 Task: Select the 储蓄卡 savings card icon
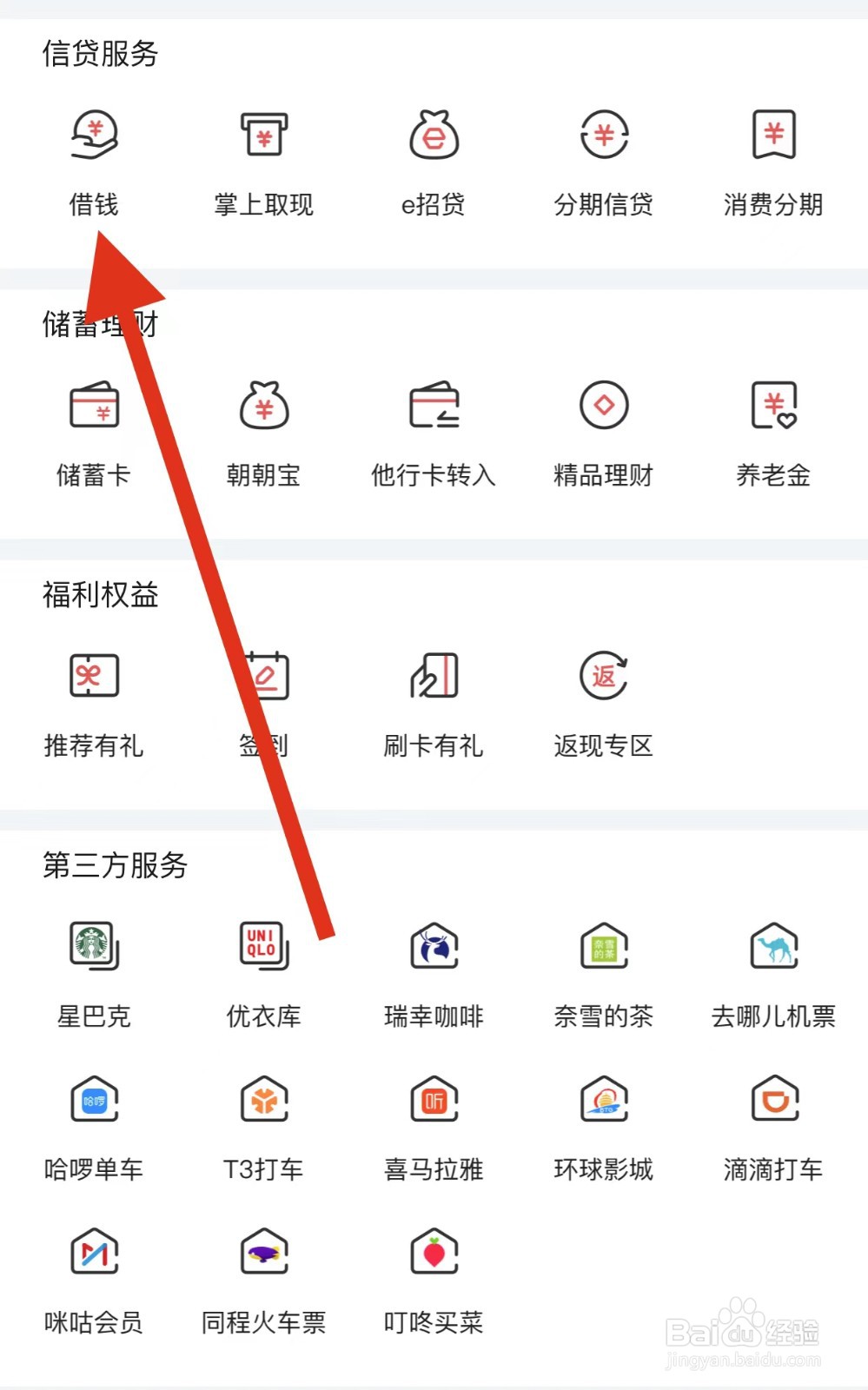click(x=95, y=430)
